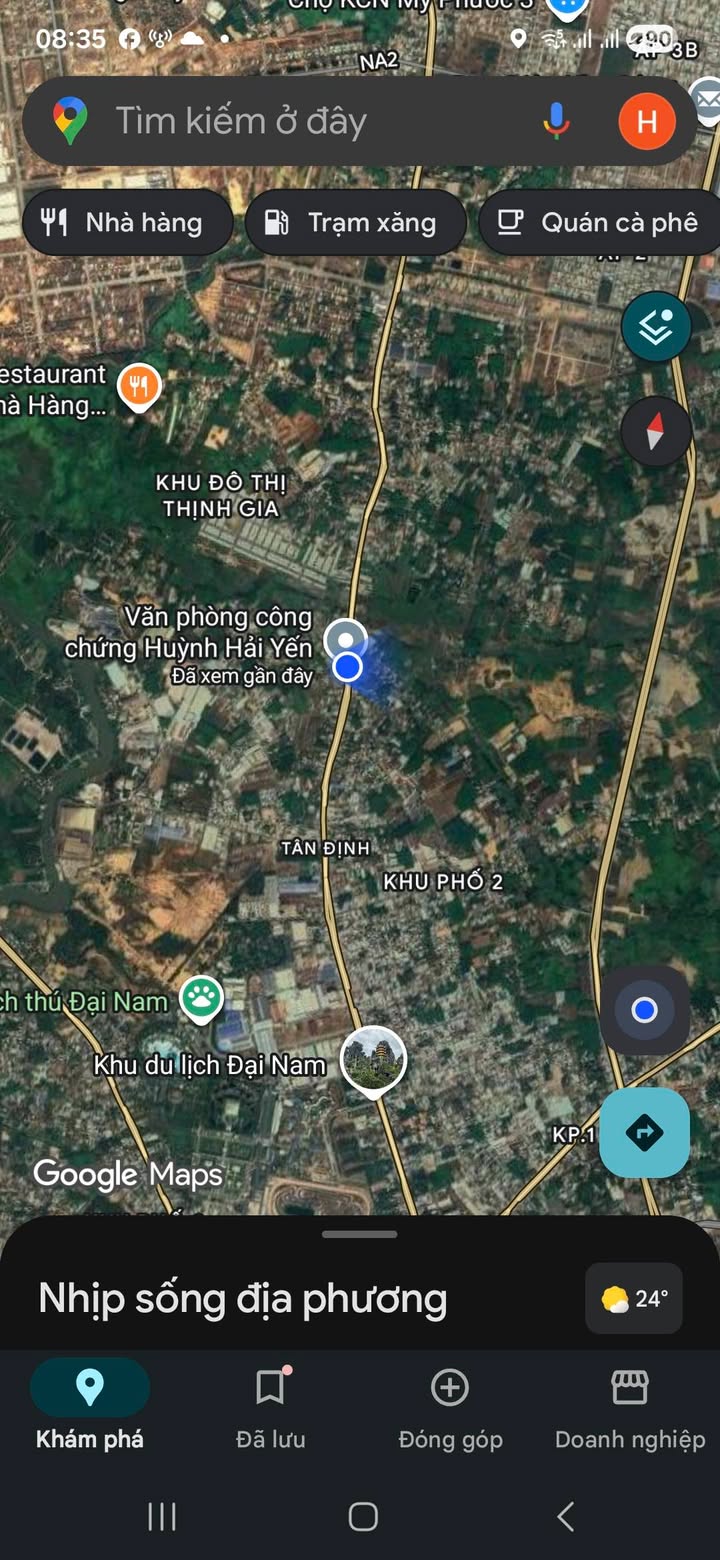The width and height of the screenshot is (720, 1560).
Task: Switch to the 'Doanh nghiệp' tab
Action: coord(630,1408)
